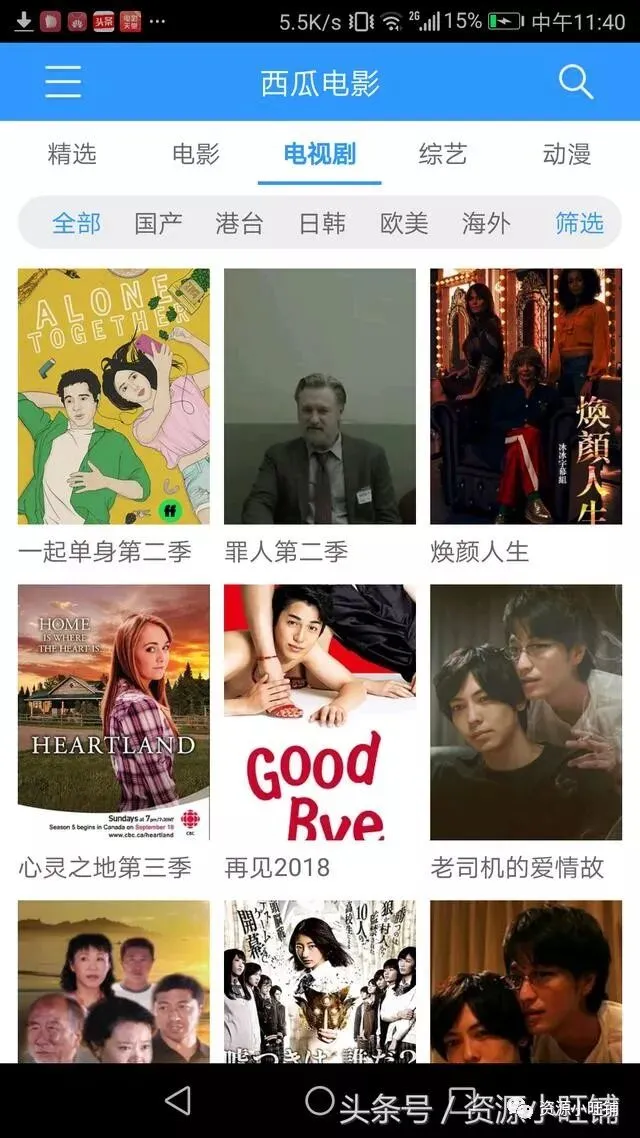Switch to the 精选 tab
This screenshot has width=640, height=1138.
(72, 154)
